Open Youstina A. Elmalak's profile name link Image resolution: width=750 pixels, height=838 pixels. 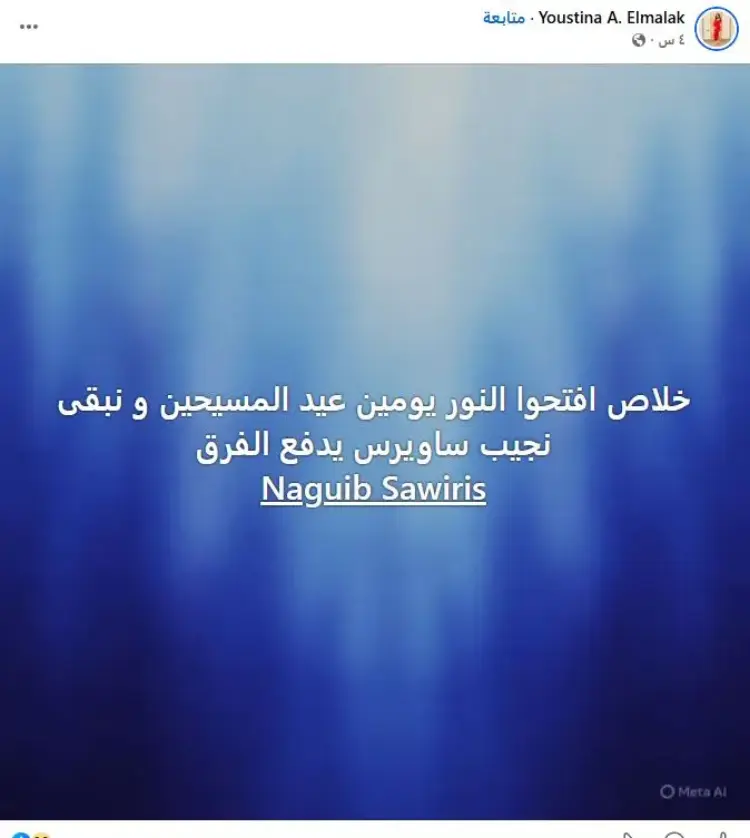612,18
